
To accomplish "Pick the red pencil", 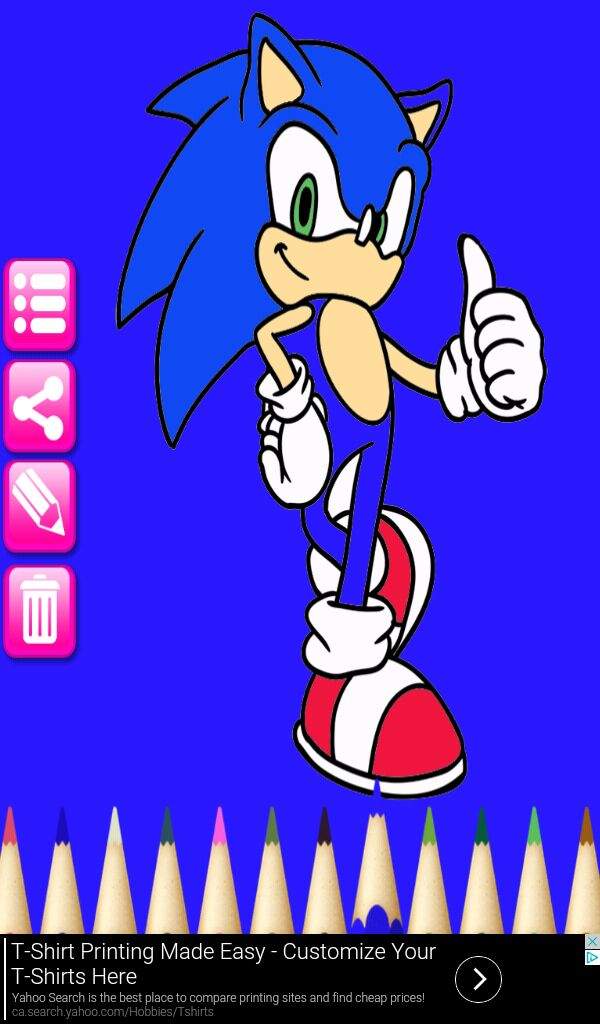I will (x=11, y=871).
